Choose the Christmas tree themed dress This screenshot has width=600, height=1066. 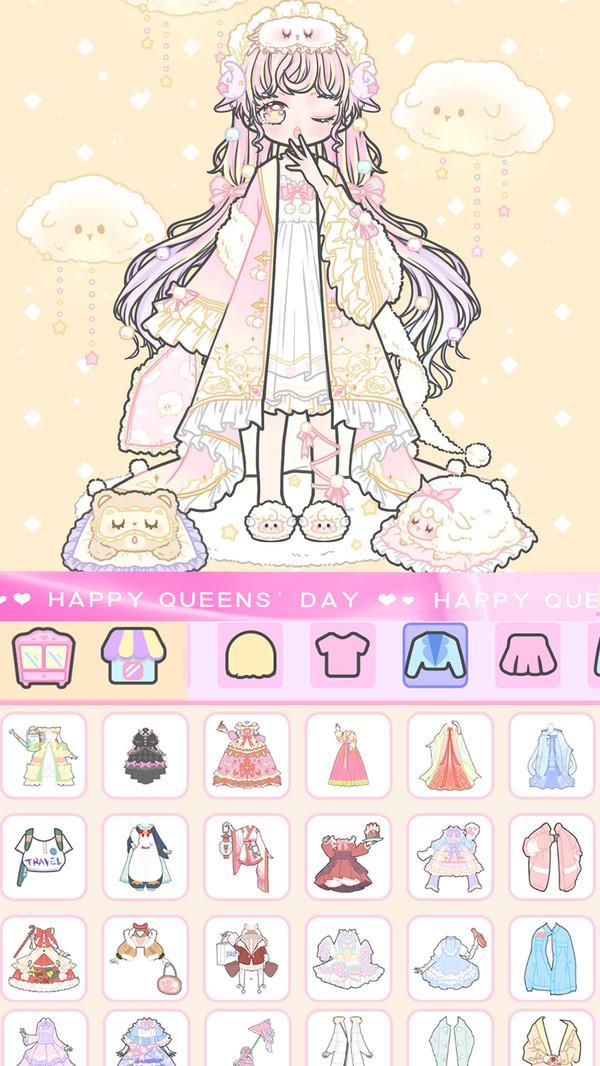[x=43, y=958]
